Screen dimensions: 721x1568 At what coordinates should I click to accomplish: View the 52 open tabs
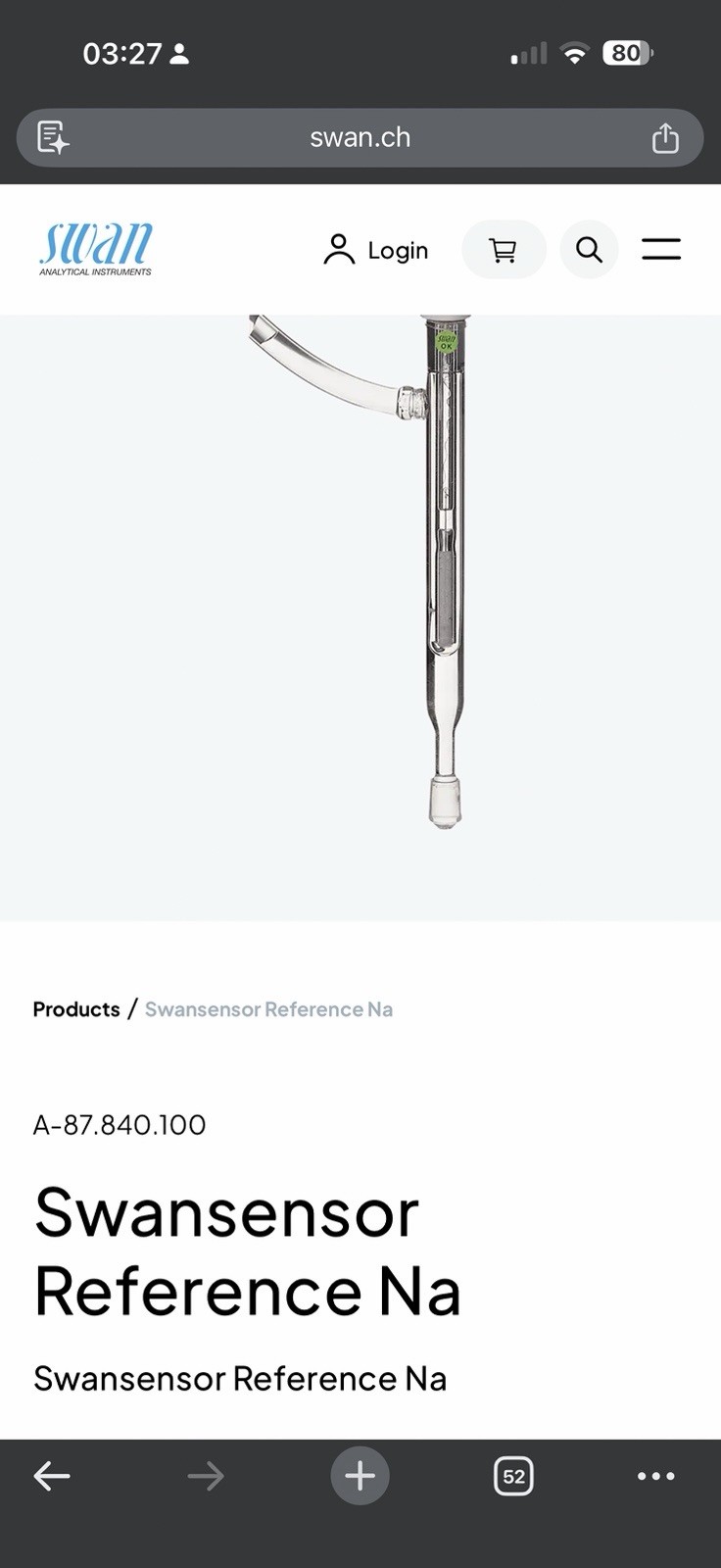(513, 1476)
